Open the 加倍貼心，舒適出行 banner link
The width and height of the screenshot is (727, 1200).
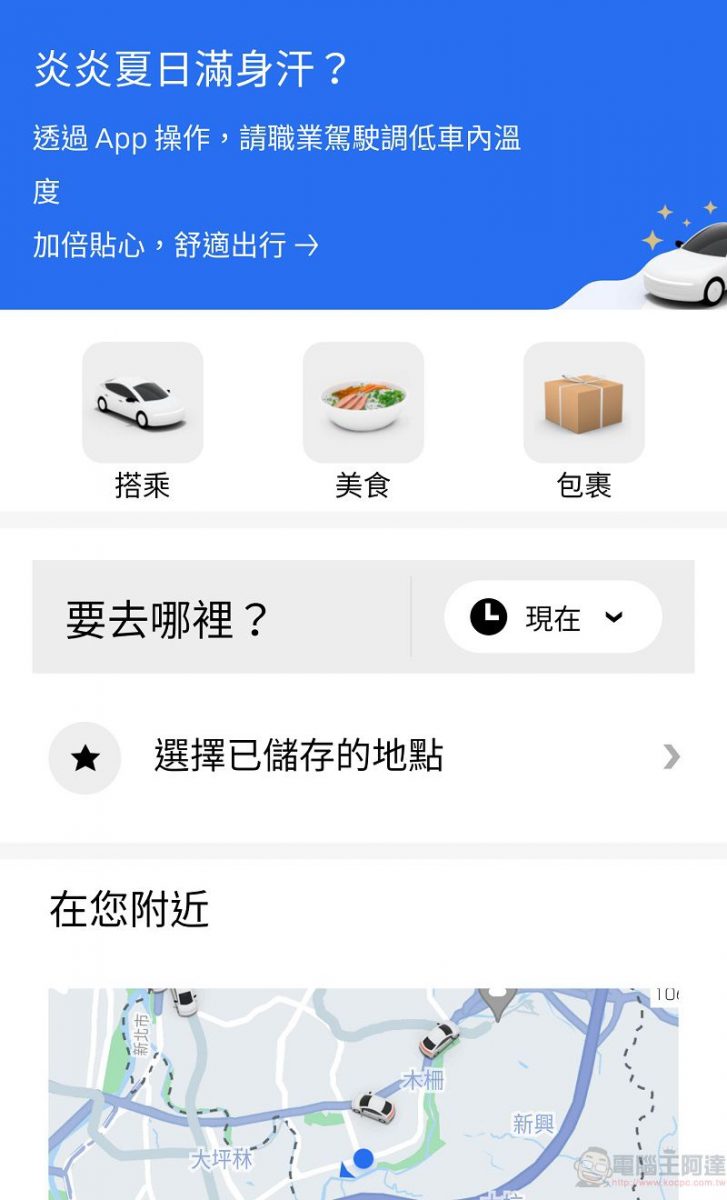tap(176, 245)
